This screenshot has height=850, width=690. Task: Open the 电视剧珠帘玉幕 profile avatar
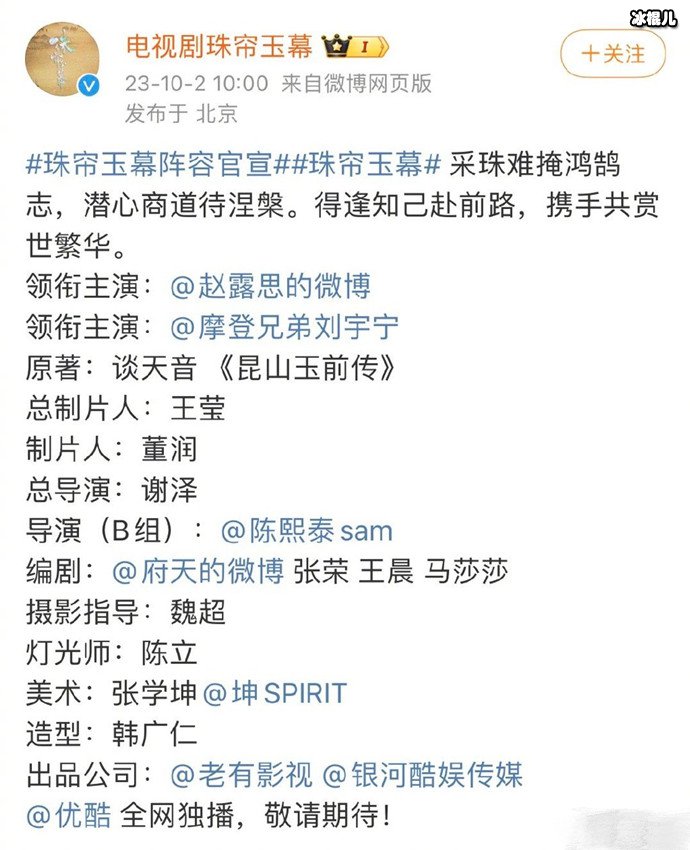62,59
